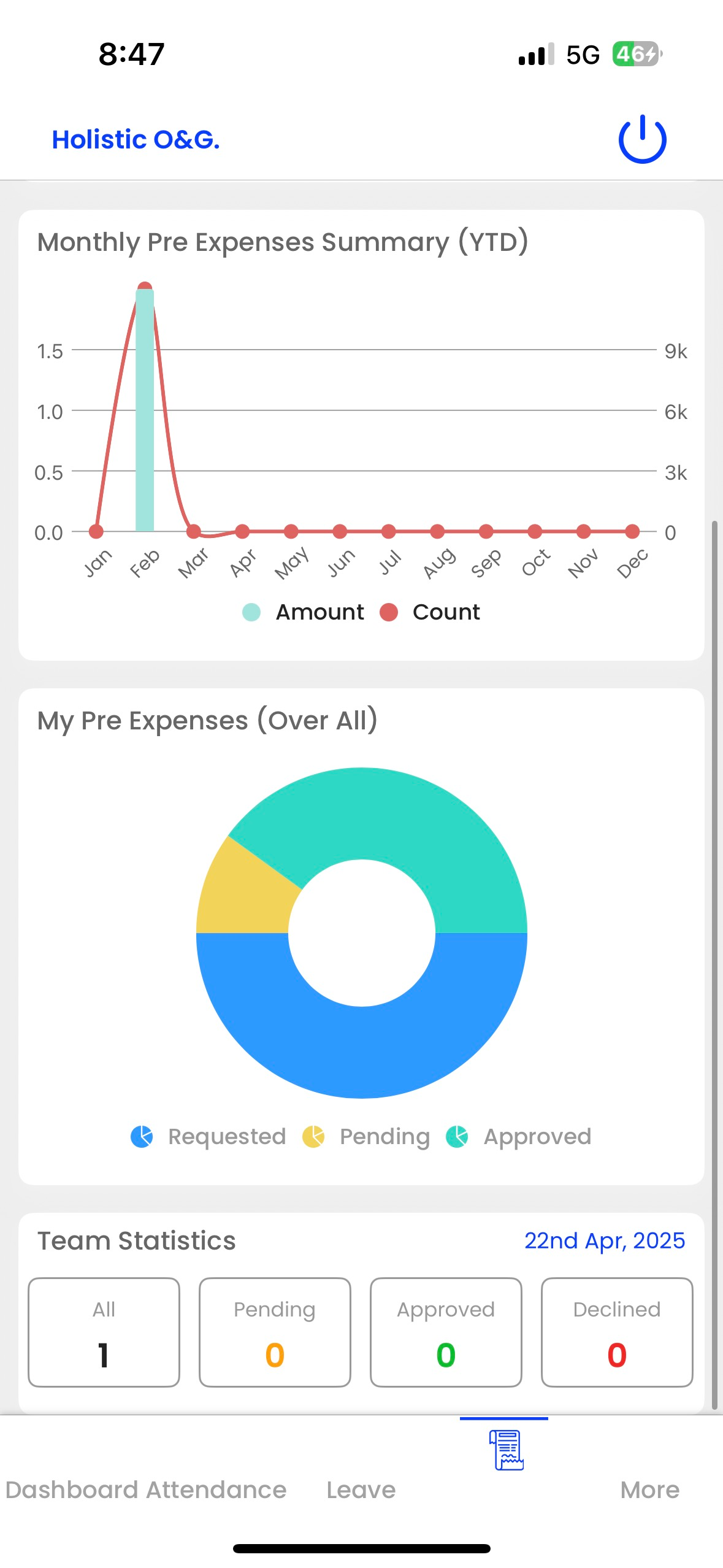This screenshot has height=1568, width=723.
Task: Open the All team statistics card
Action: coord(104,1332)
